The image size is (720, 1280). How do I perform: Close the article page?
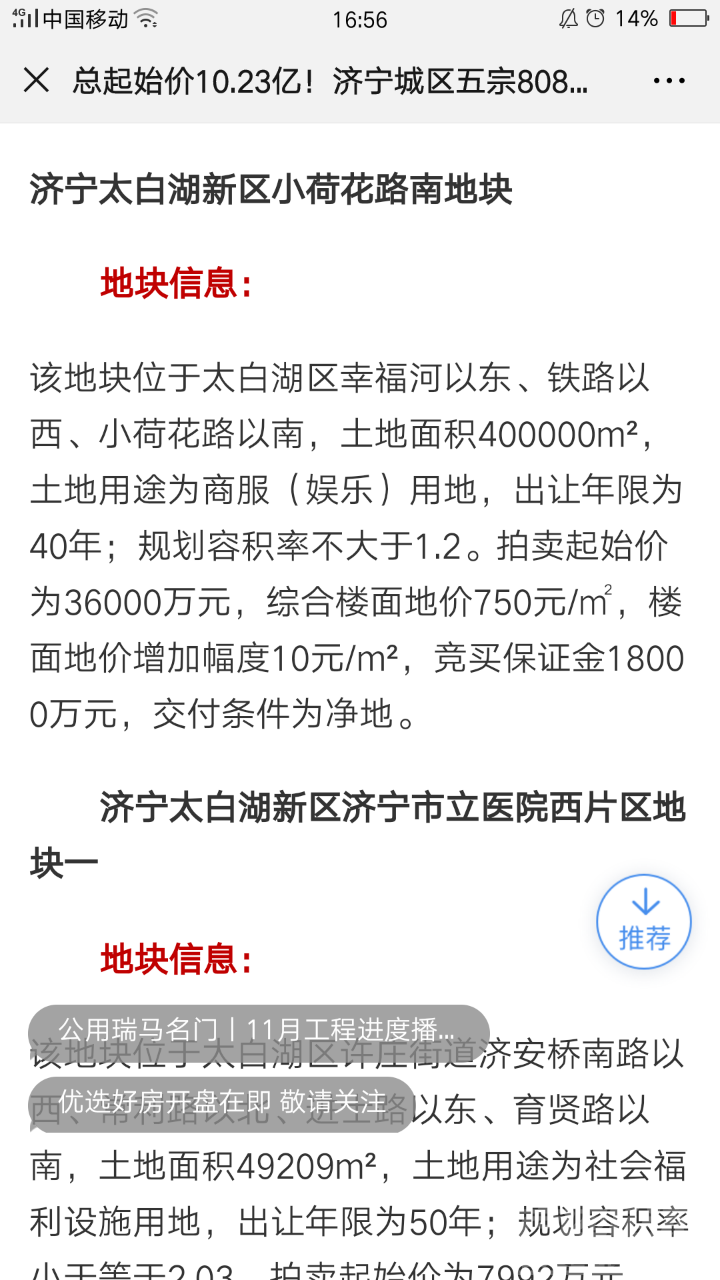pyautogui.click(x=37, y=81)
